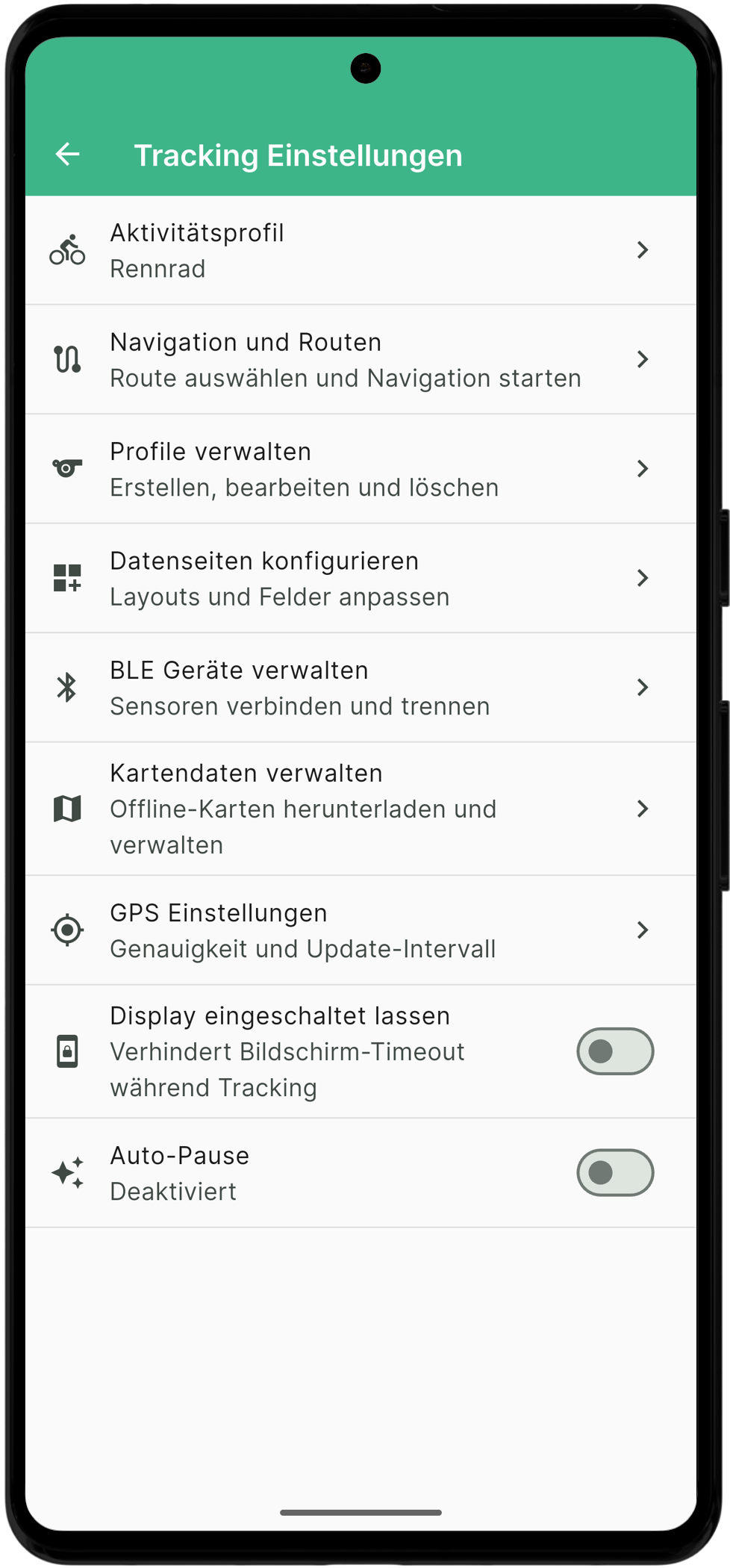Click the map icon beside Kartendaten verwalten
This screenshot has height=1568, width=730.
coord(67,809)
